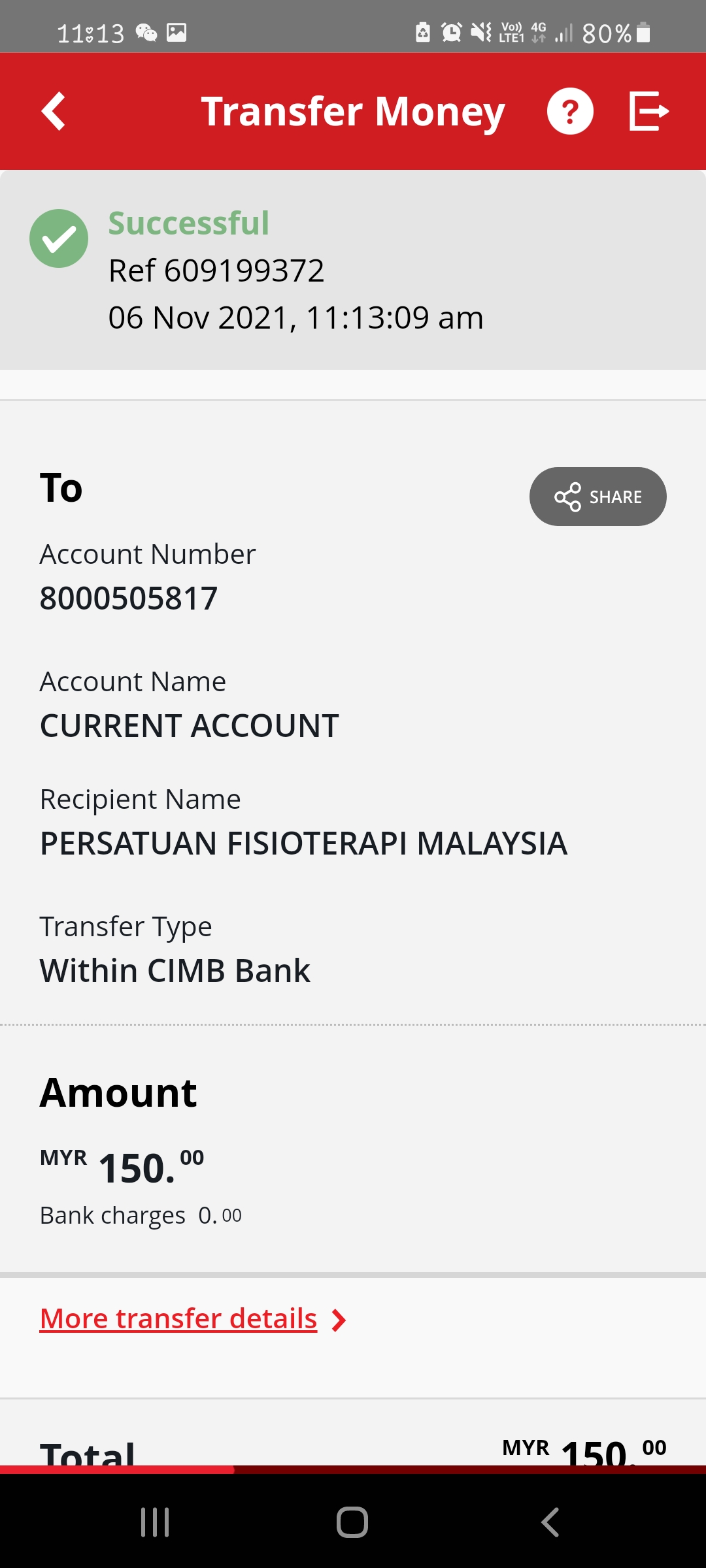Tap the logout icon in header

648,111
